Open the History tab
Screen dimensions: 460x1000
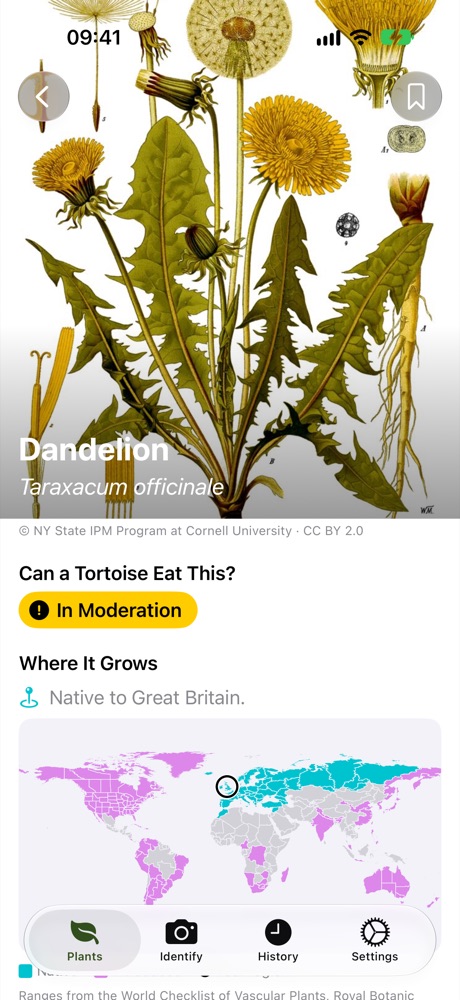[278, 940]
